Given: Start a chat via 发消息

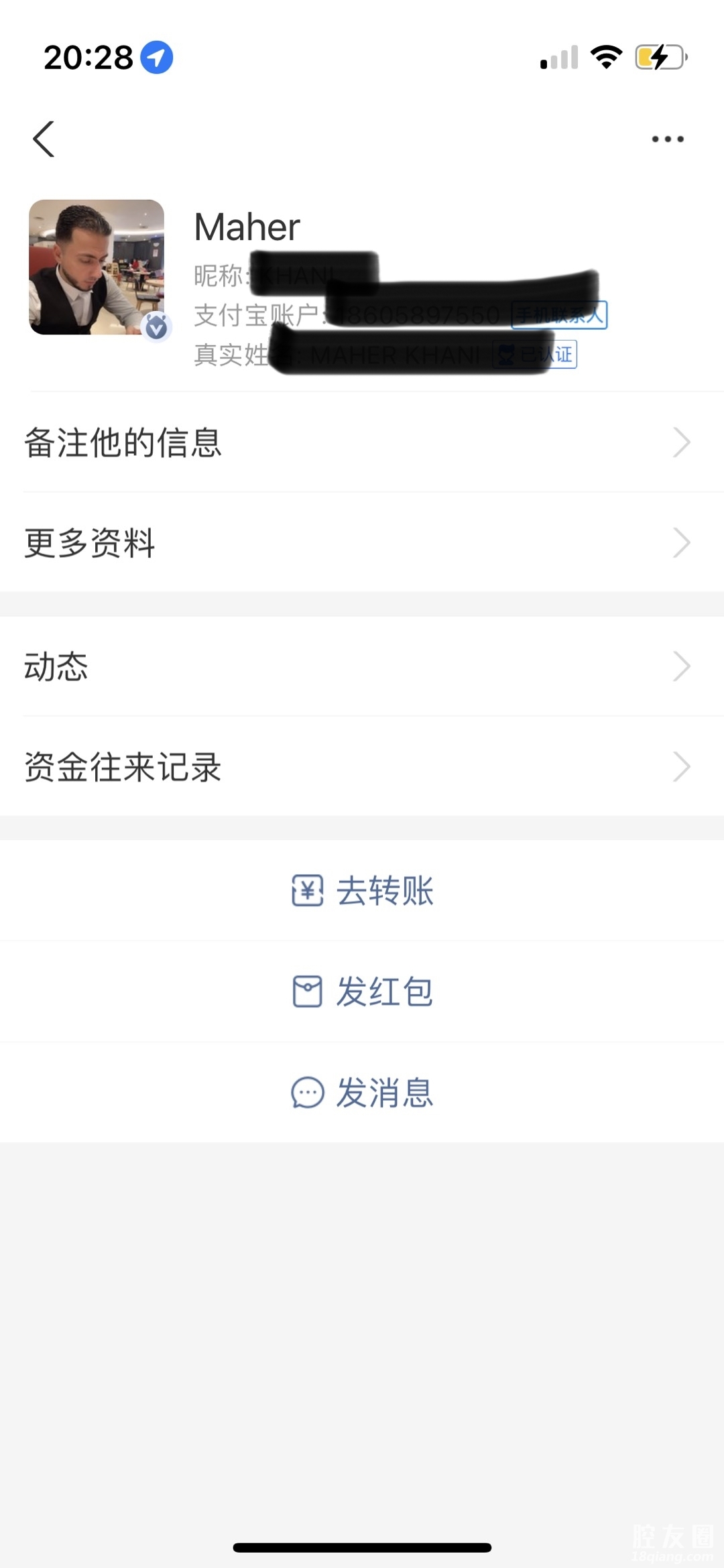Looking at the screenshot, I should pyautogui.click(x=363, y=1093).
